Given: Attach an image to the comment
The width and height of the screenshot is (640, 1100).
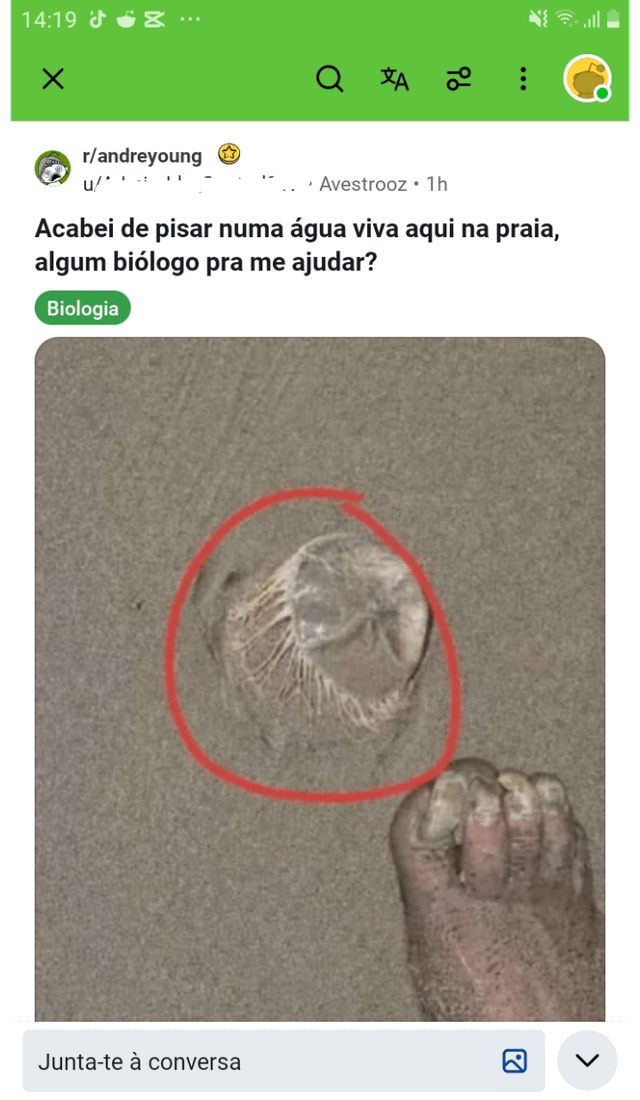Looking at the screenshot, I should (x=515, y=1061).
